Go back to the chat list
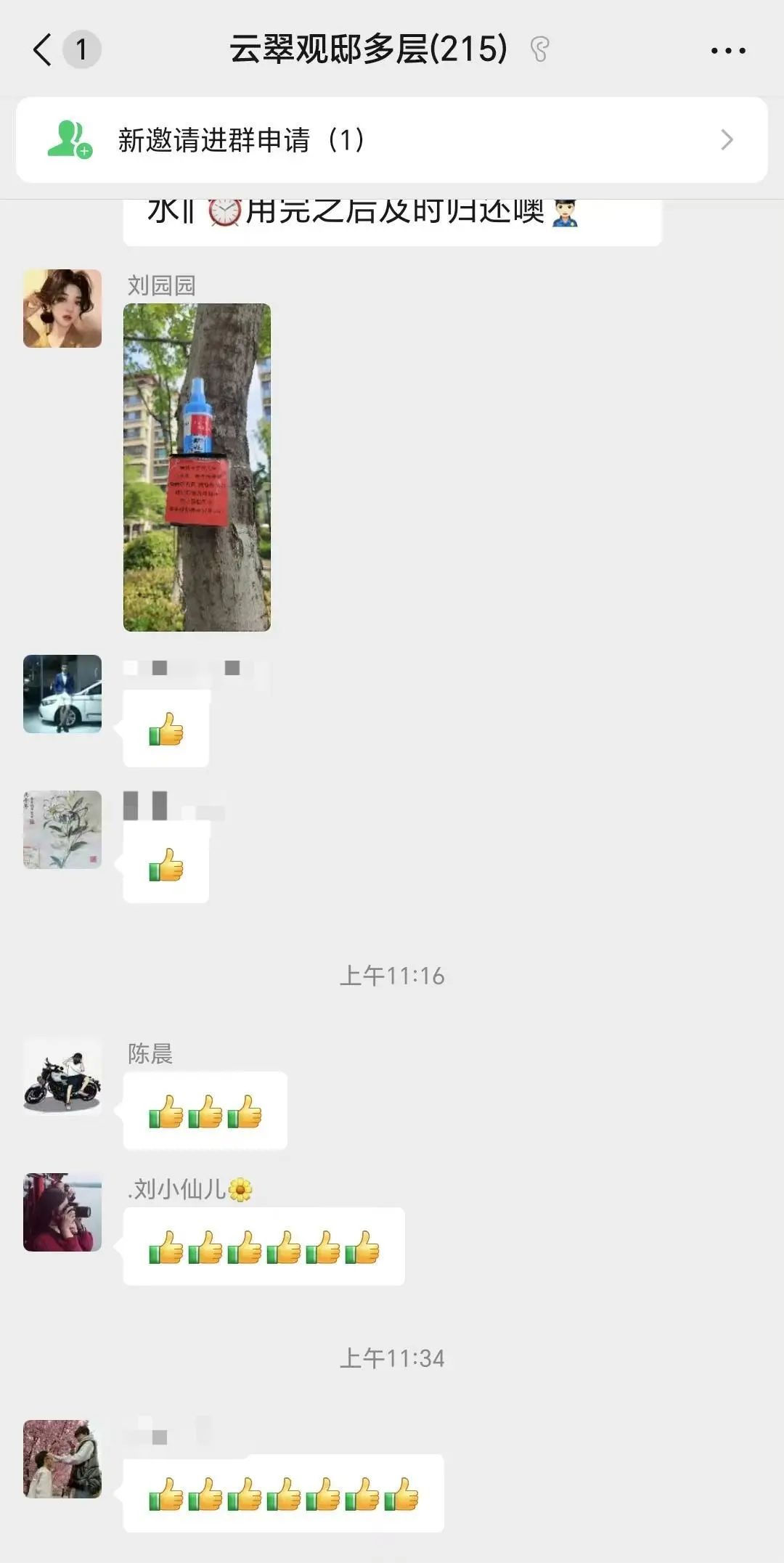 pyautogui.click(x=44, y=50)
